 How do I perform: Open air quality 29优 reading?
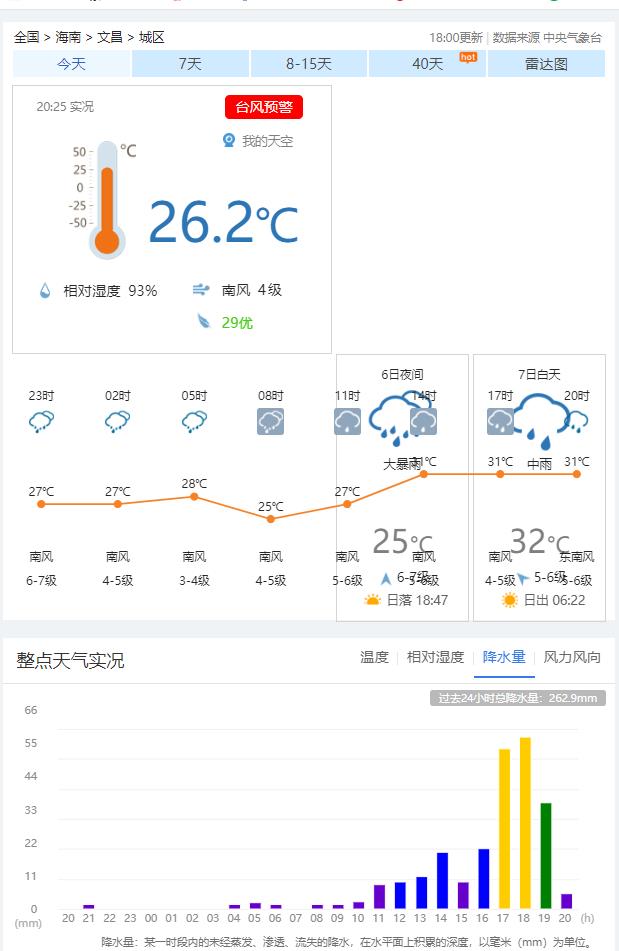tap(236, 322)
